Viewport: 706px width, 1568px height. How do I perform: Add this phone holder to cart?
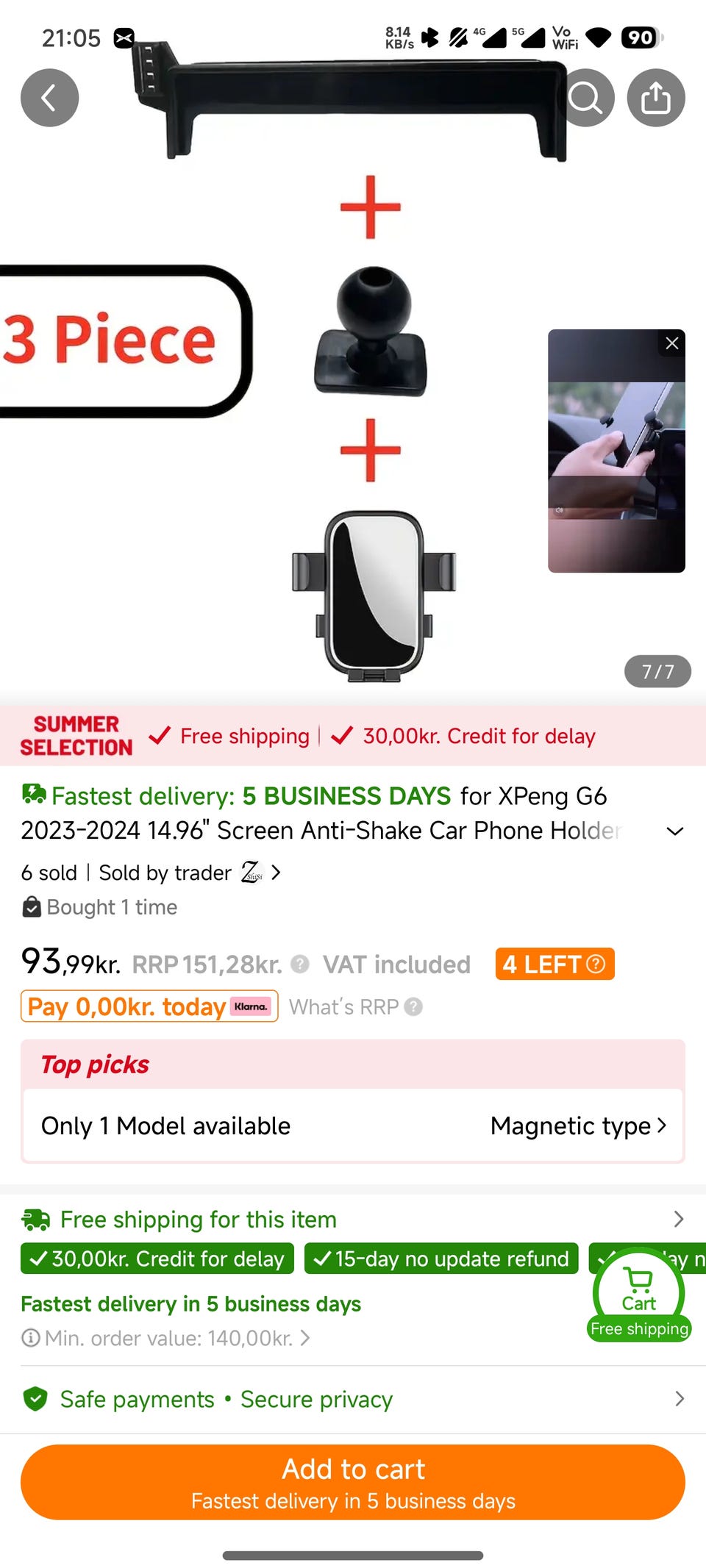tap(353, 1482)
